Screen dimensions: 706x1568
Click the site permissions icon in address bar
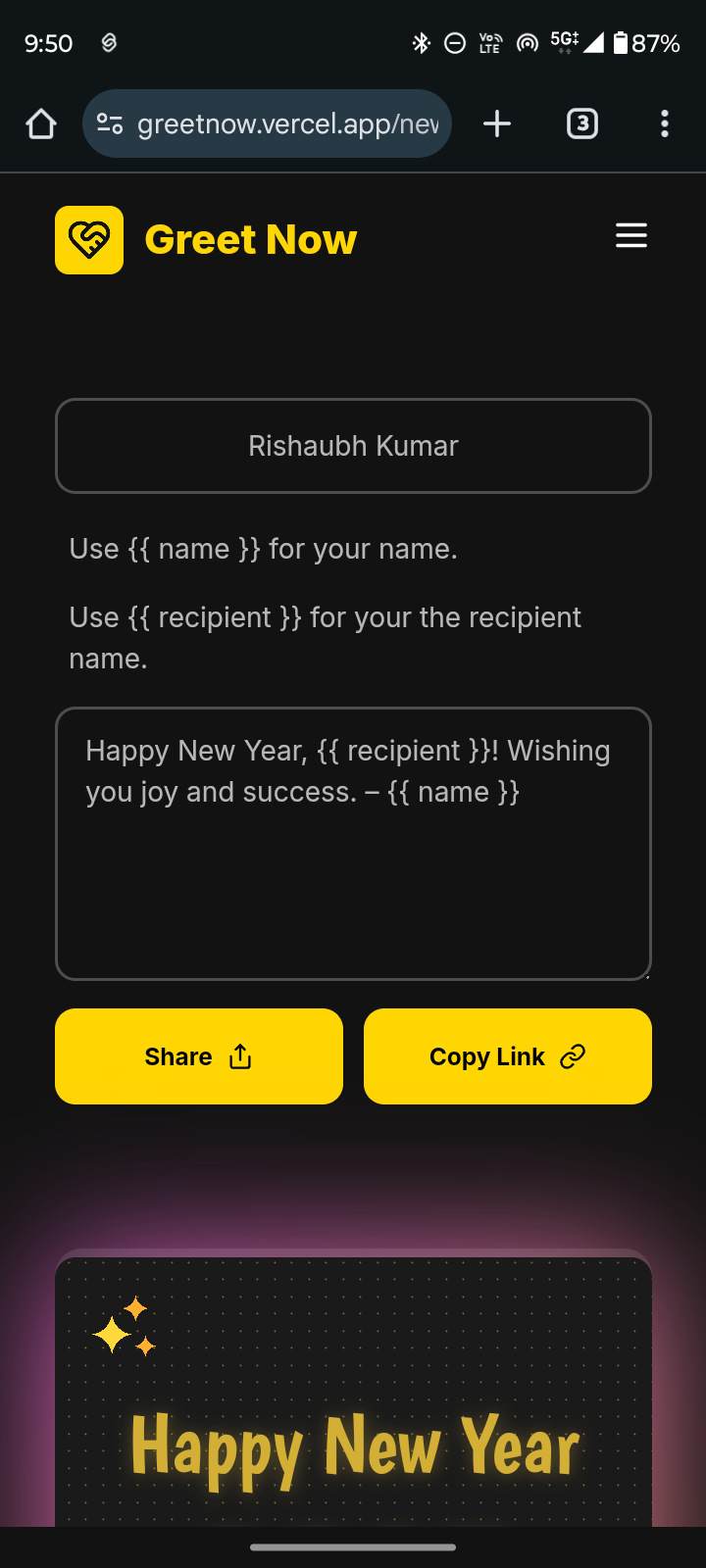pos(111,123)
